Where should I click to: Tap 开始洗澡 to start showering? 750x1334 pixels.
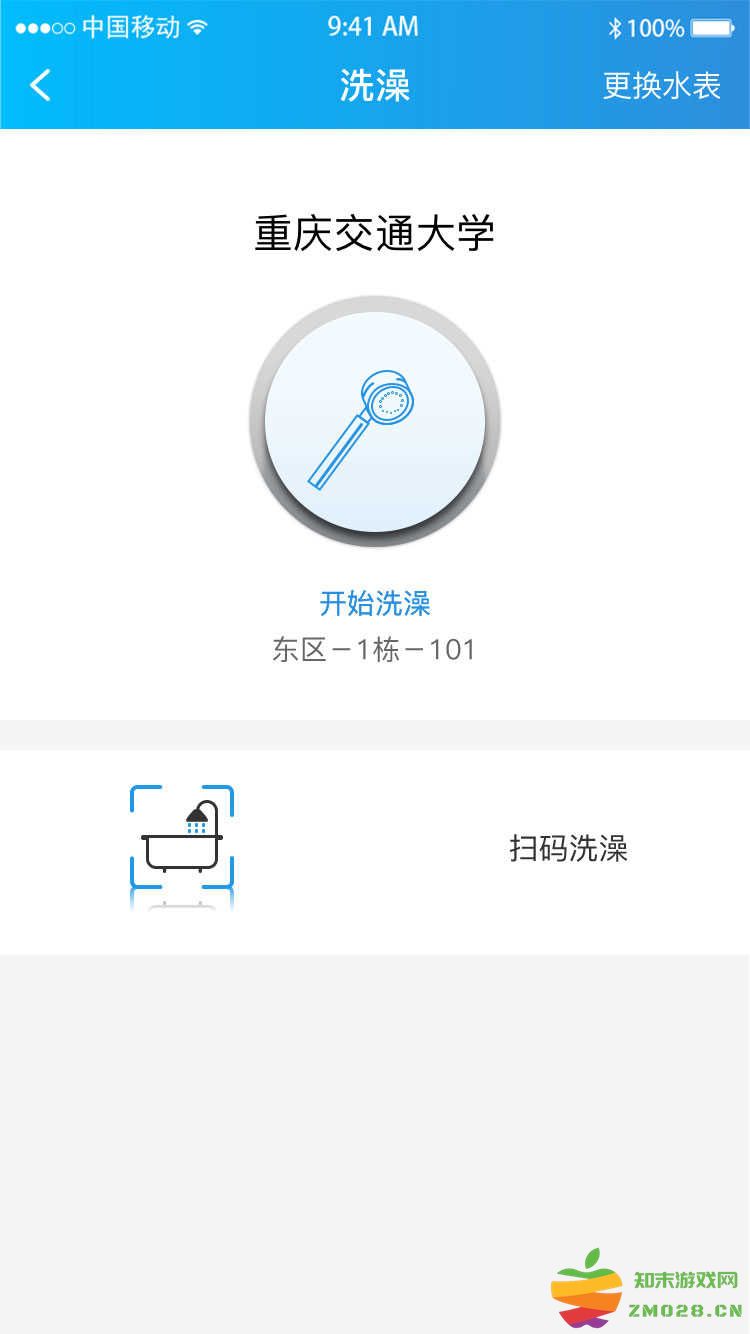coord(374,603)
